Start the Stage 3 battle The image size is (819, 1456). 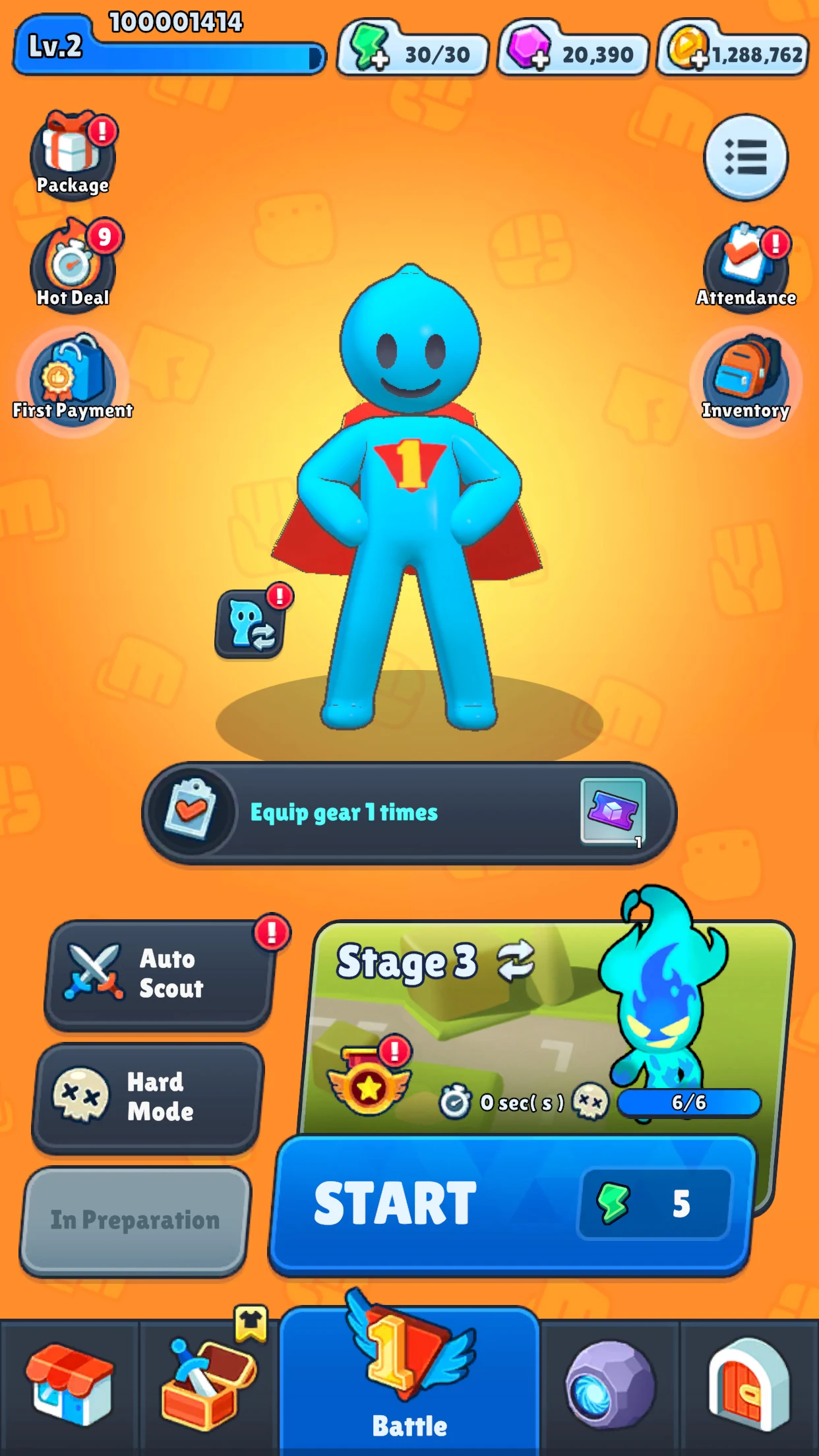512,1204
